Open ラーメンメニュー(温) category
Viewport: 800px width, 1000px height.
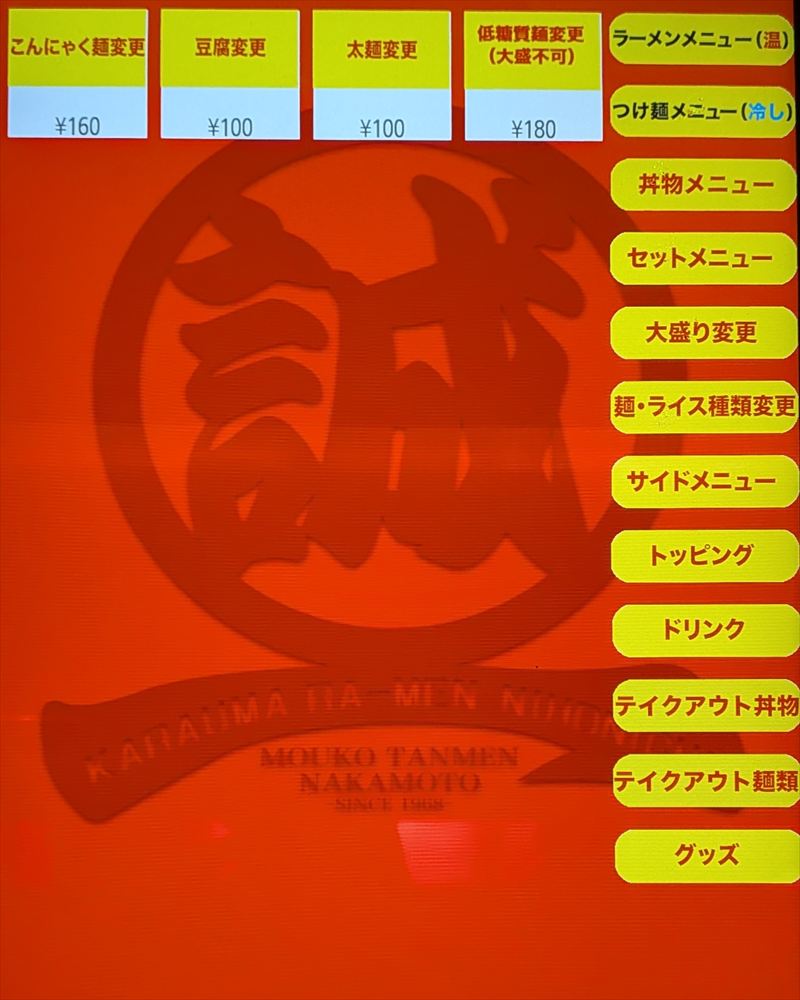703,39
